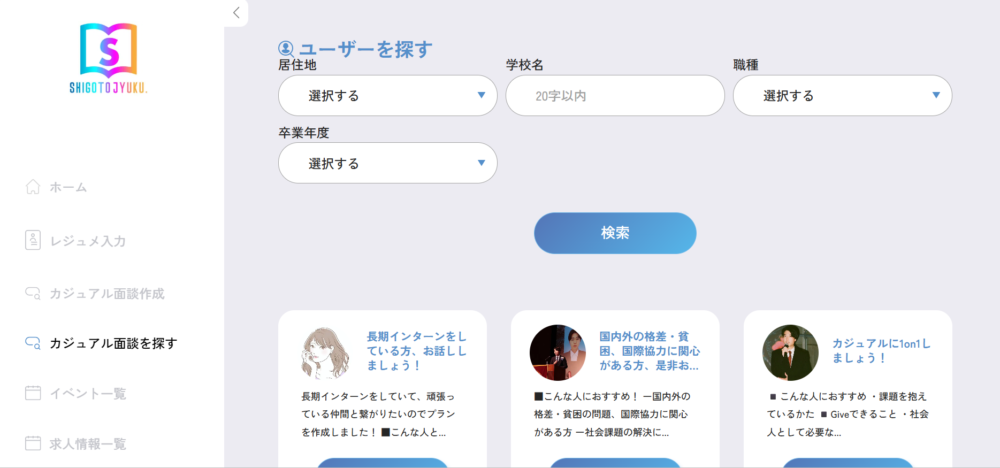Open イベント一覧 from the sidebar
Viewport: 1000px width, 468px height.
tap(87, 393)
